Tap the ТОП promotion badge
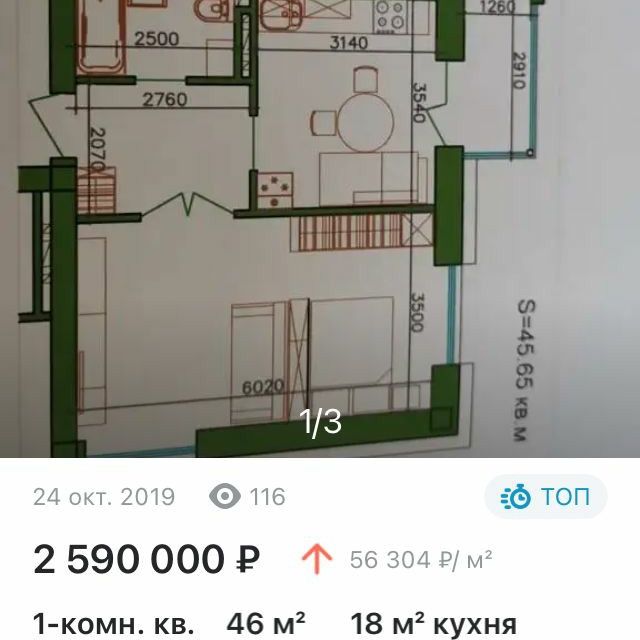Viewport: 640px width, 640px height. (544, 496)
